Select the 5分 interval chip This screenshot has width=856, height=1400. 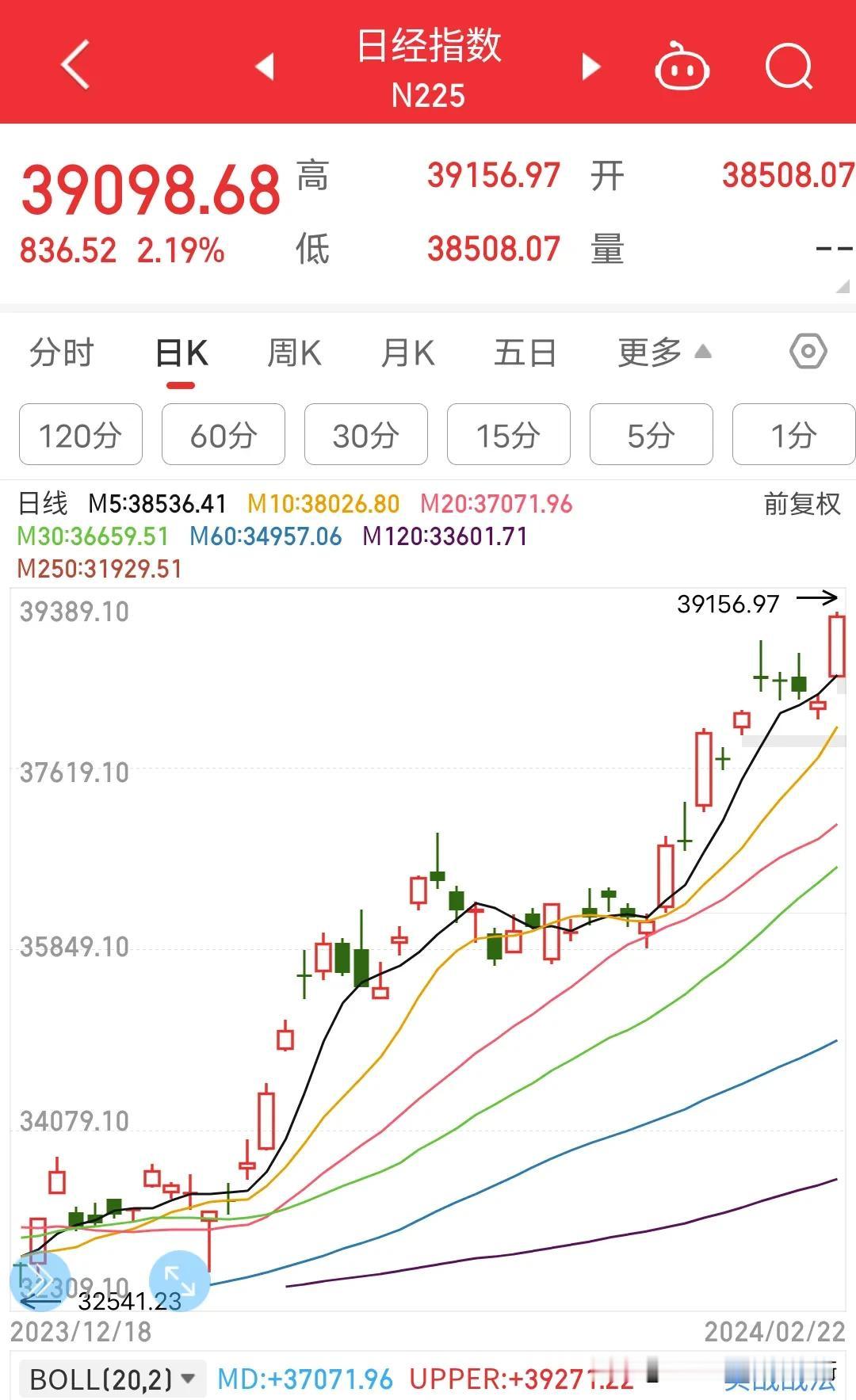pyautogui.click(x=652, y=435)
